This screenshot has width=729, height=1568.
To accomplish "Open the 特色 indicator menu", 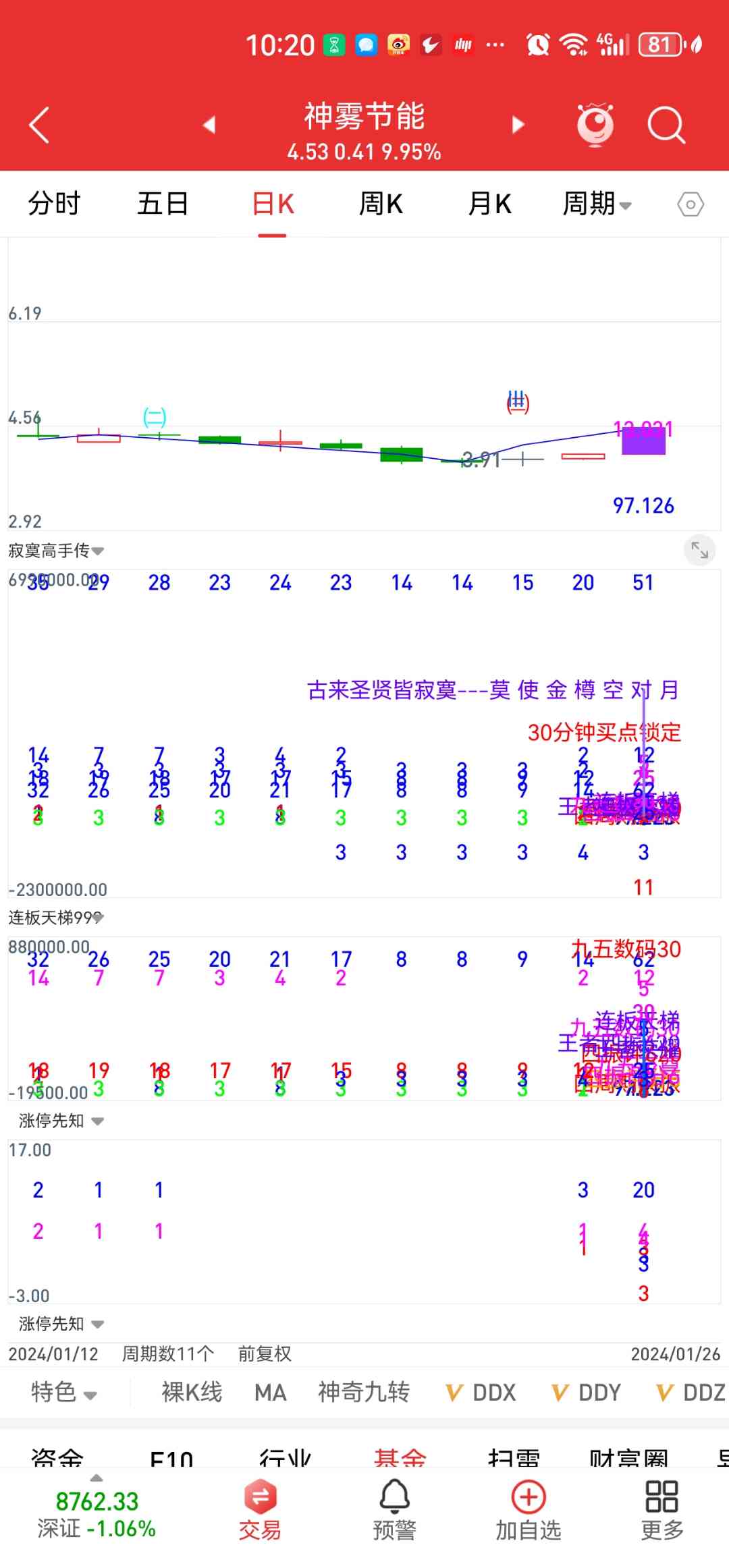I will tap(64, 1392).
